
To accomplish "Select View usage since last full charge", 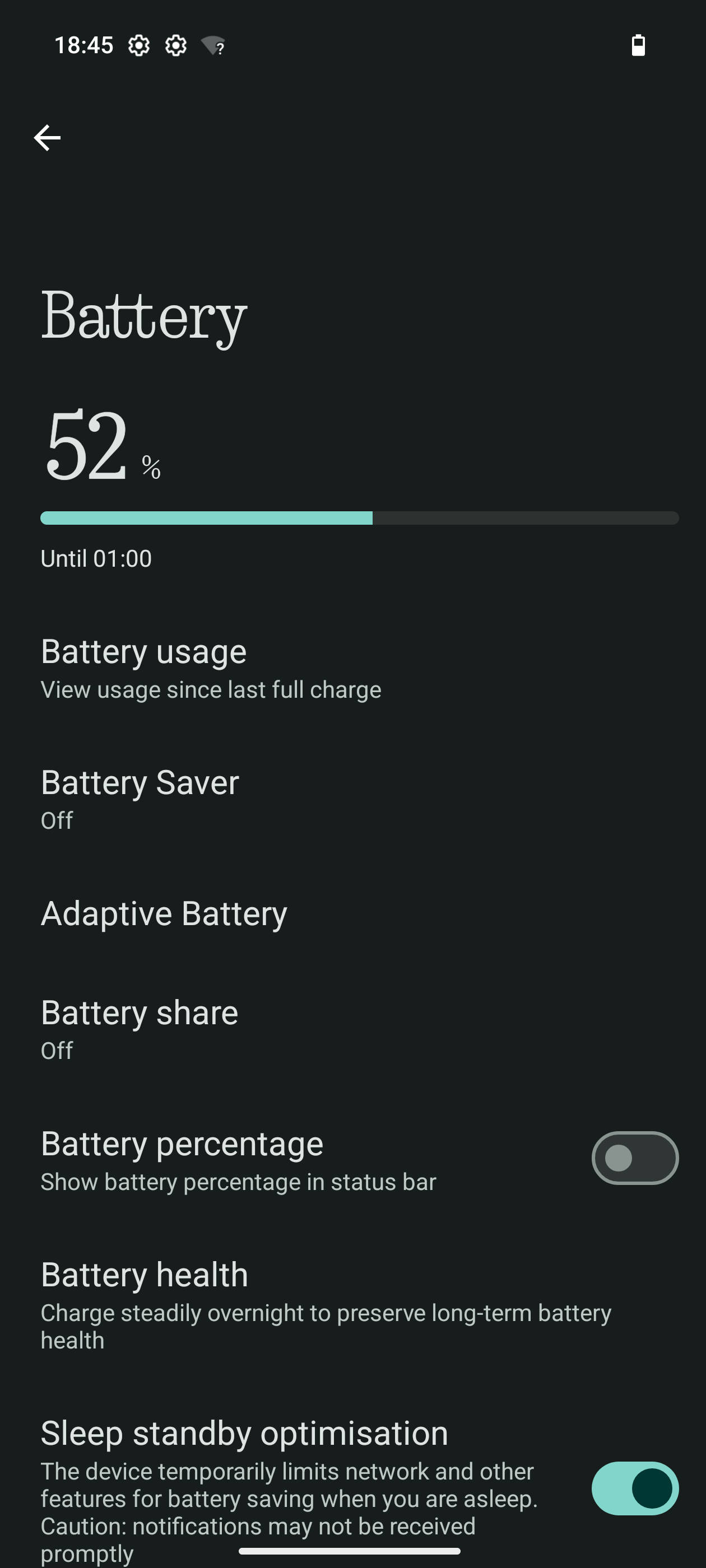I will 211,689.
